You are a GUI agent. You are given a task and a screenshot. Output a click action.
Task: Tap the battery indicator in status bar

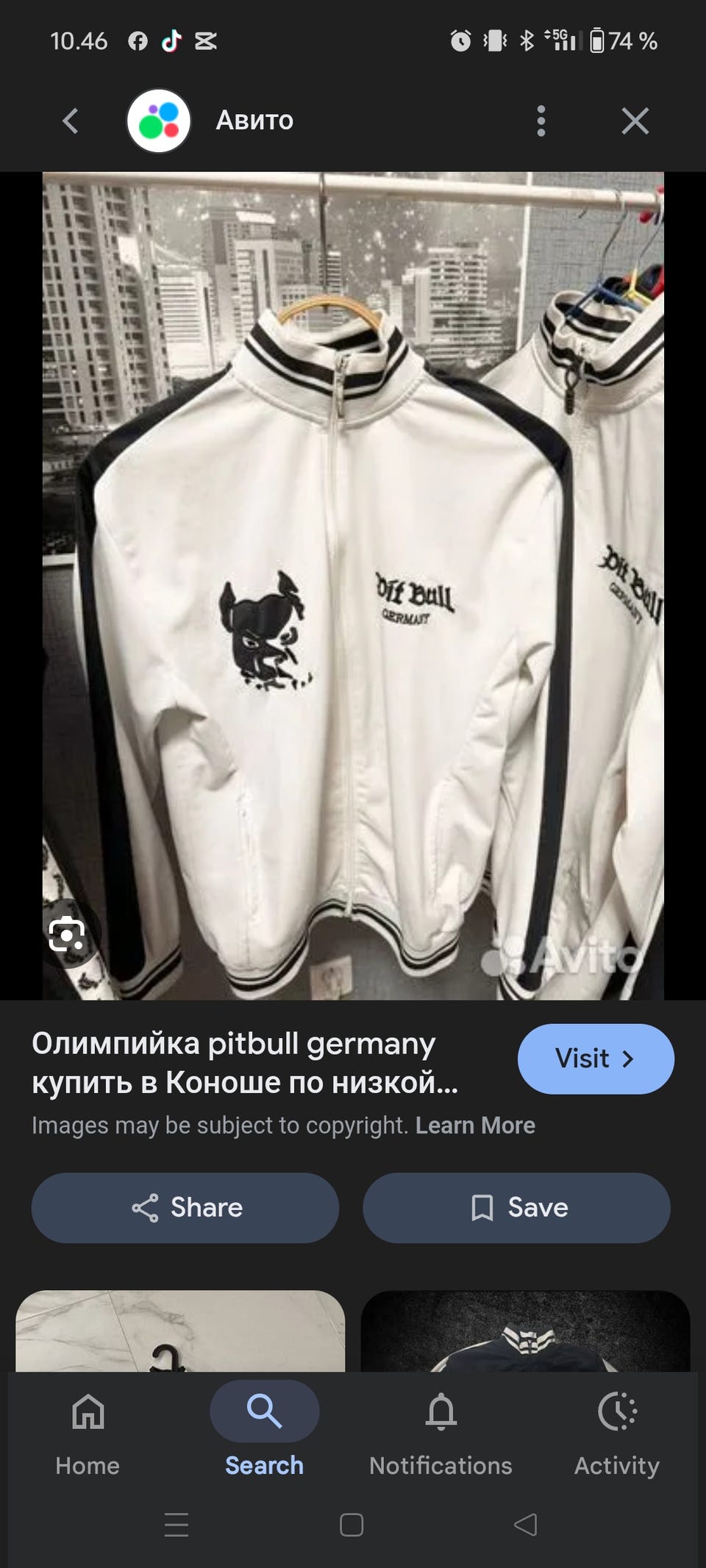point(598,41)
